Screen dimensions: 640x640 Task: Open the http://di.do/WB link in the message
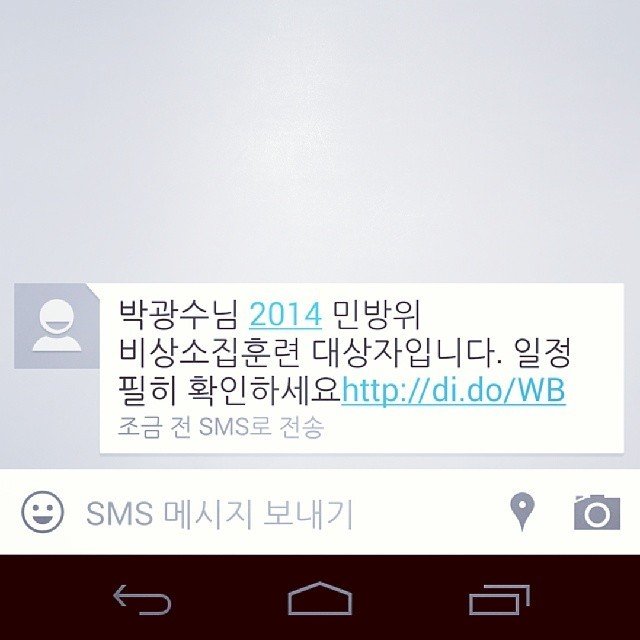click(x=453, y=391)
